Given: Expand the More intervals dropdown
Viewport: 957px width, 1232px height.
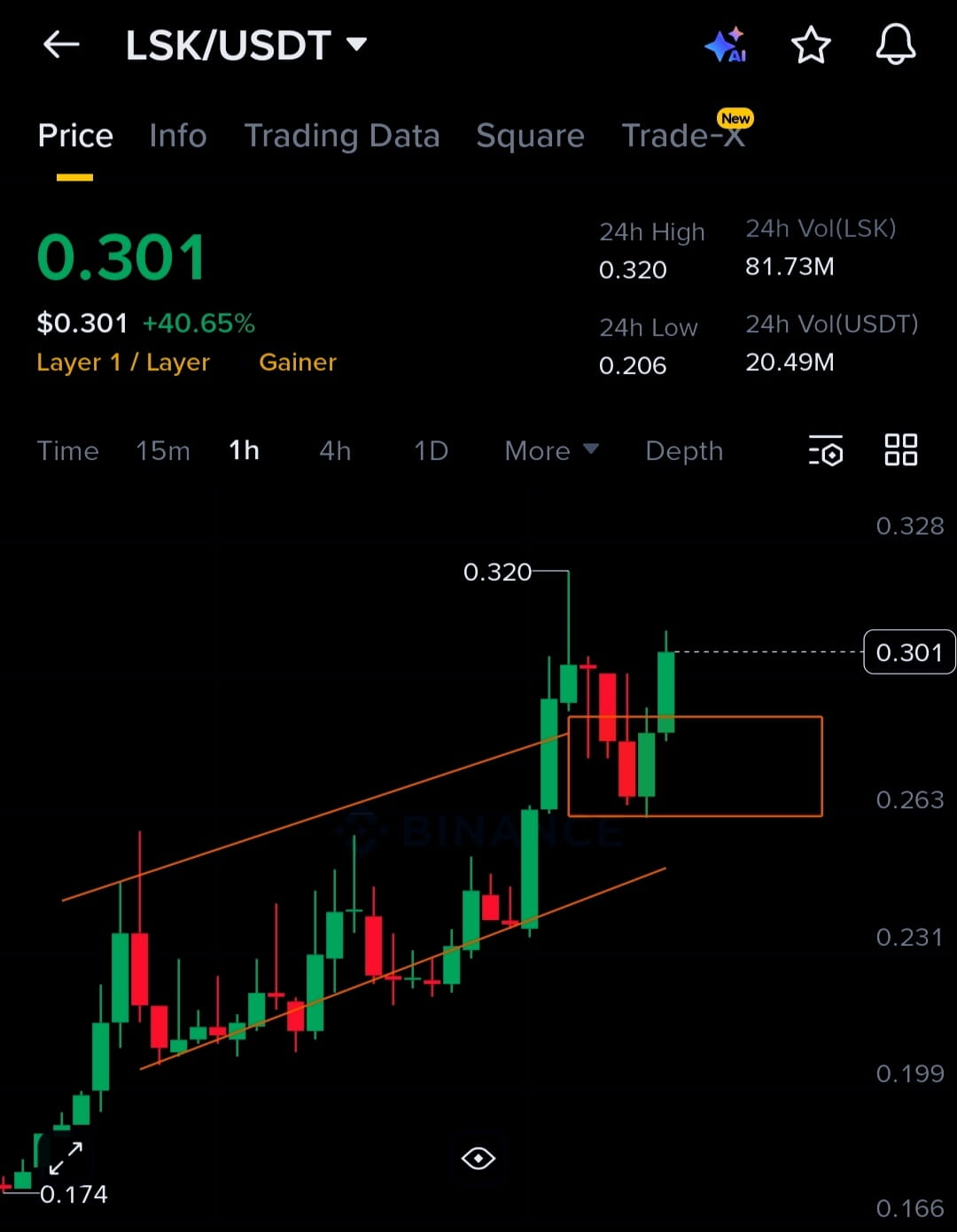Looking at the screenshot, I should [x=551, y=450].
